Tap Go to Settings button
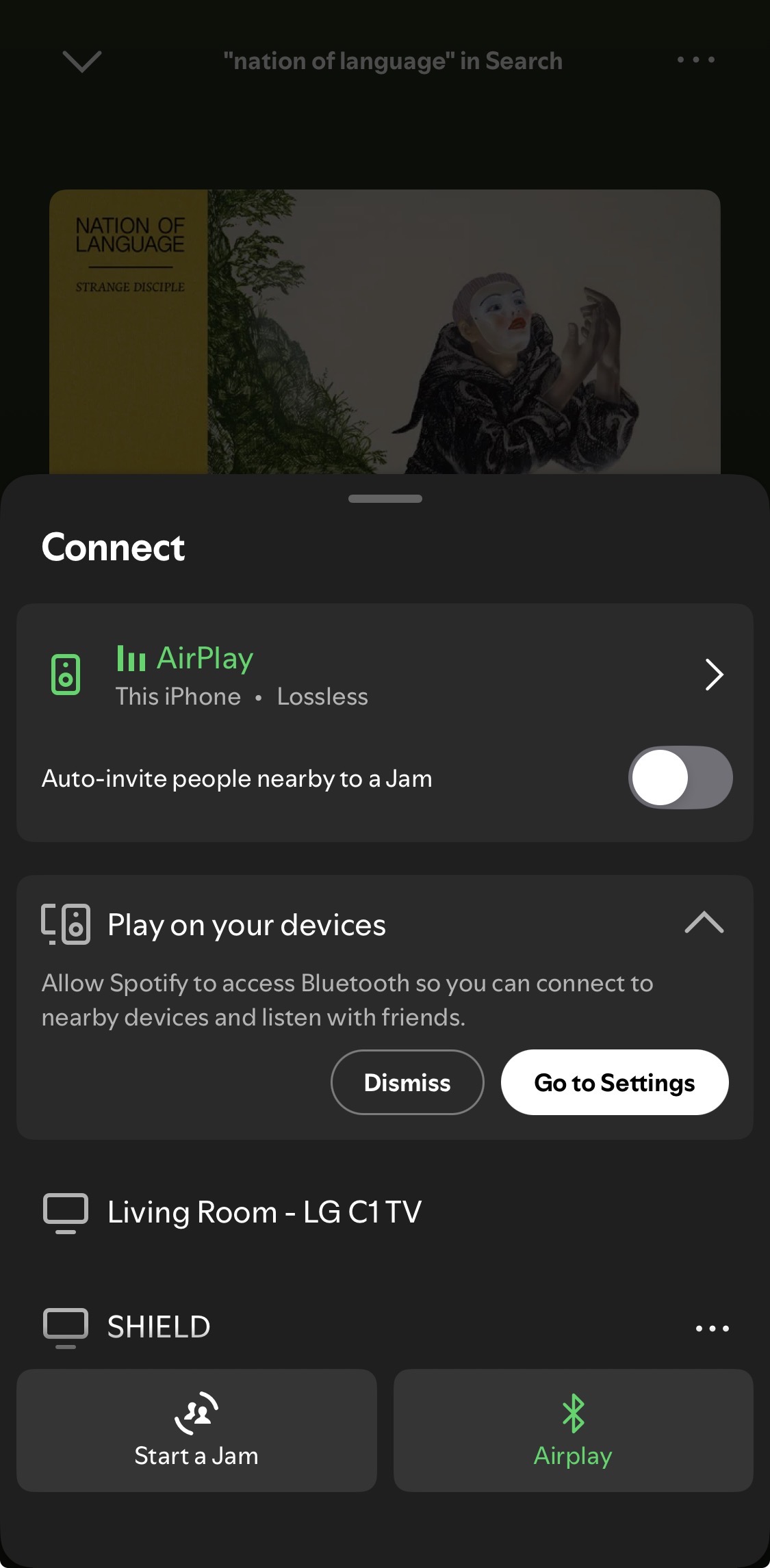The image size is (770, 1568). pos(614,1082)
